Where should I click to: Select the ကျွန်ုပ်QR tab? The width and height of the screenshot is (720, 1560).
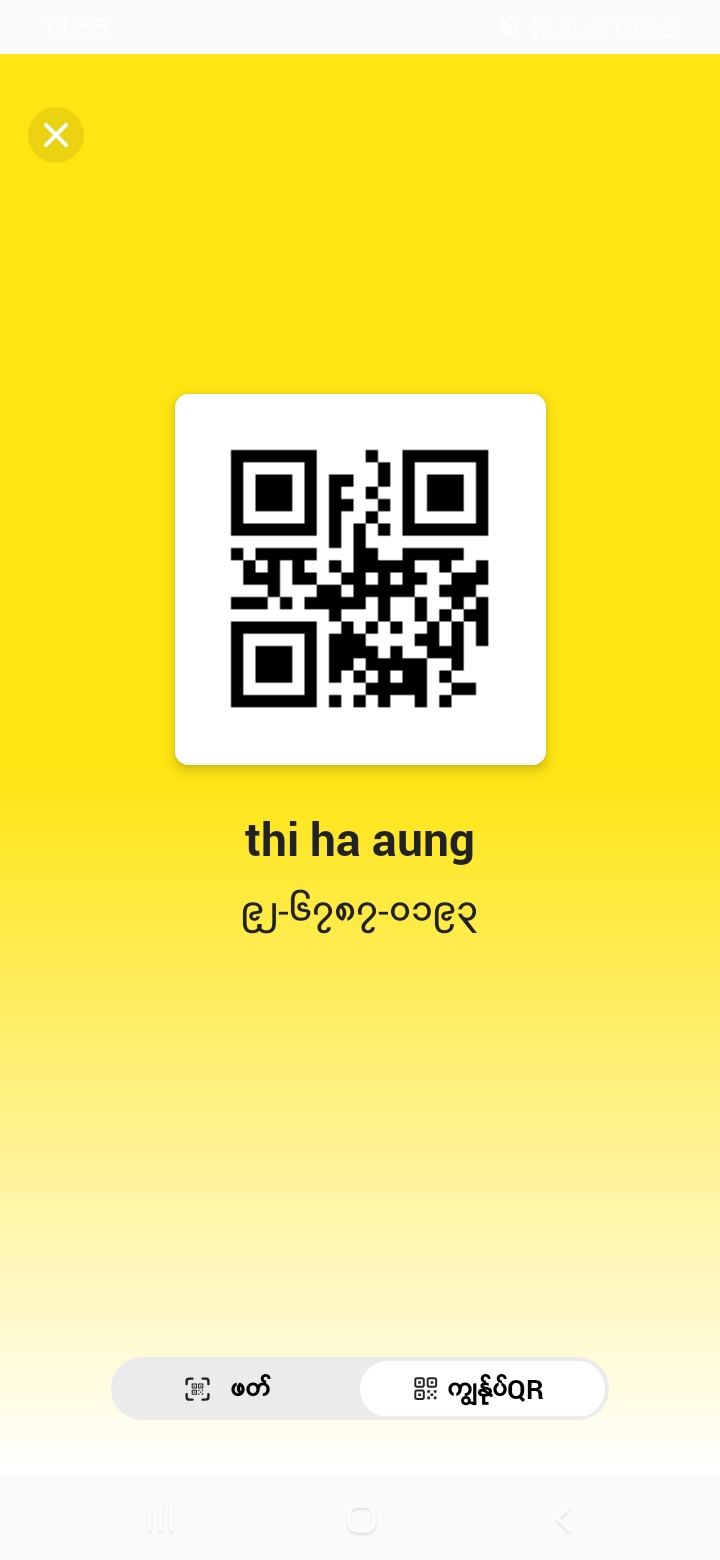tap(482, 1388)
